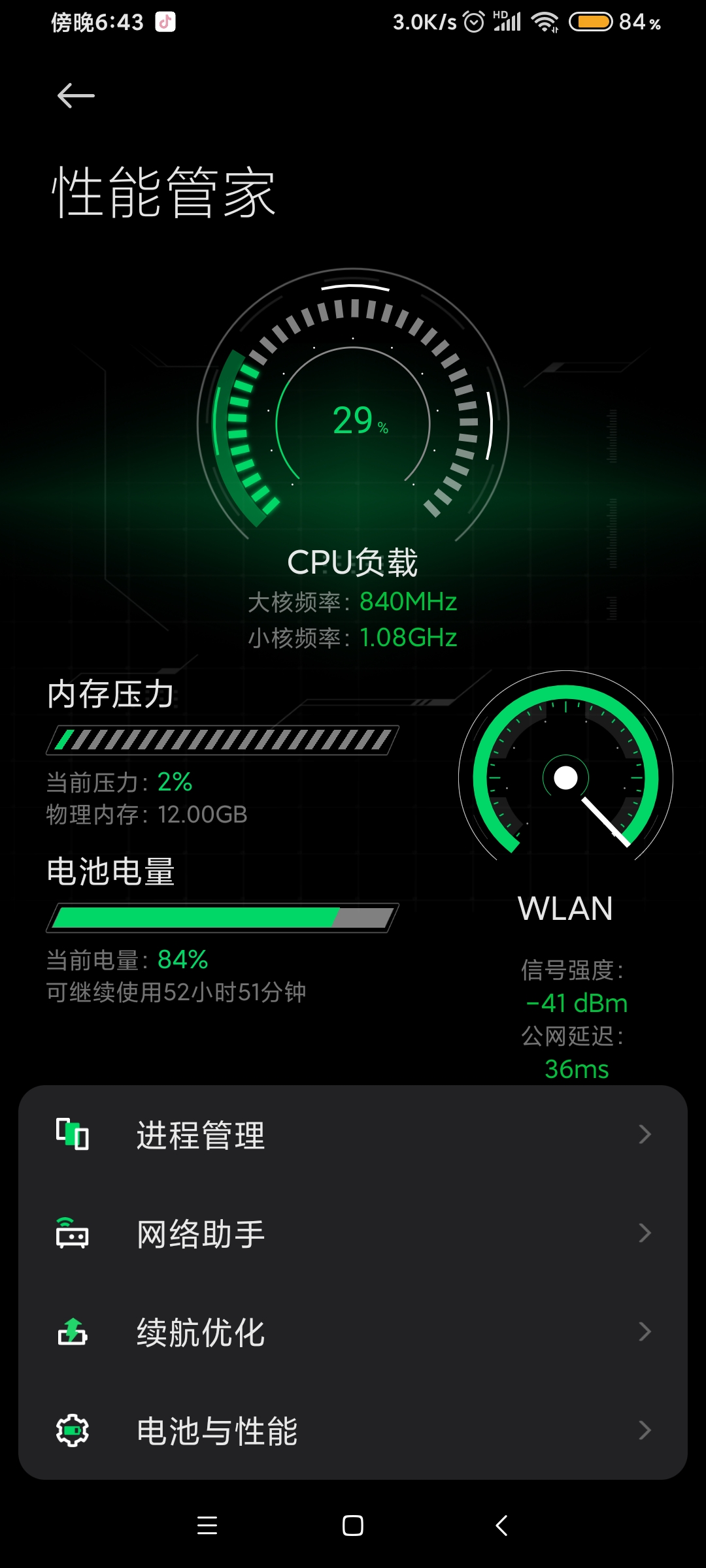
Task: Open 续航优化 (battery life optimization)
Action: 353,1332
